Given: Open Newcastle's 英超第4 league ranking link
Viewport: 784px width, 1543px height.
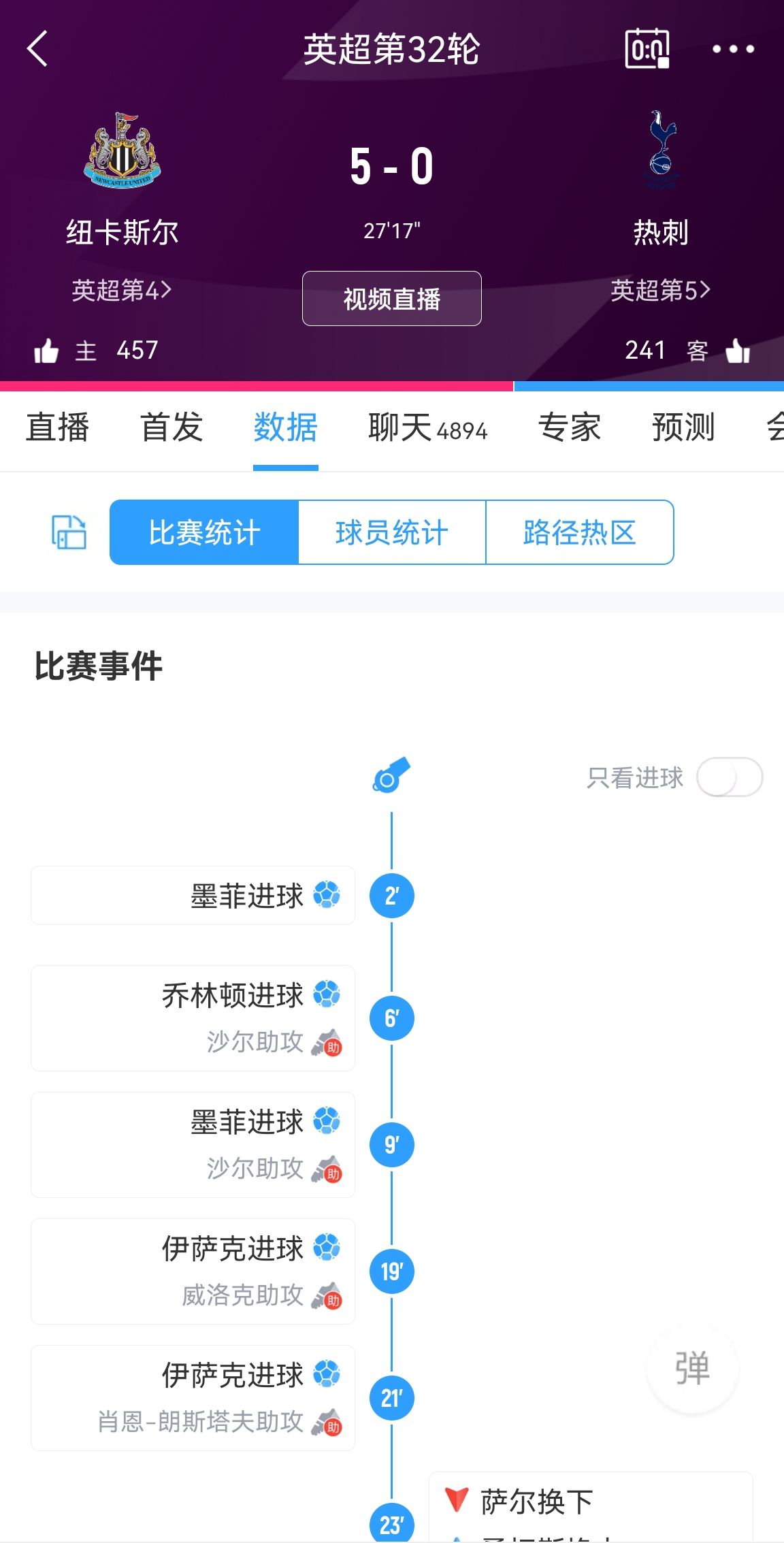Looking at the screenshot, I should (121, 291).
